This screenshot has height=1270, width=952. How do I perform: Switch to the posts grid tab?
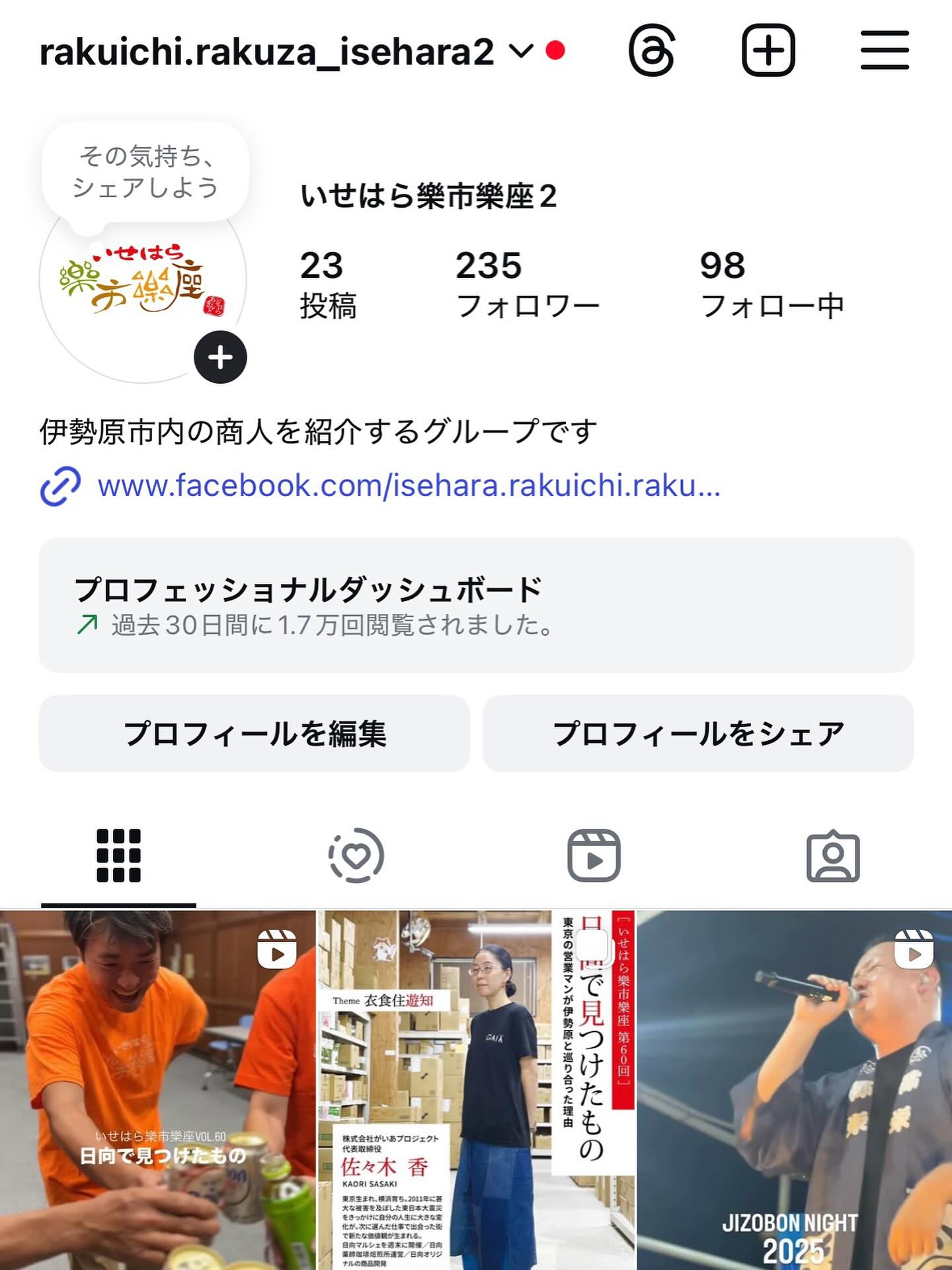119,855
